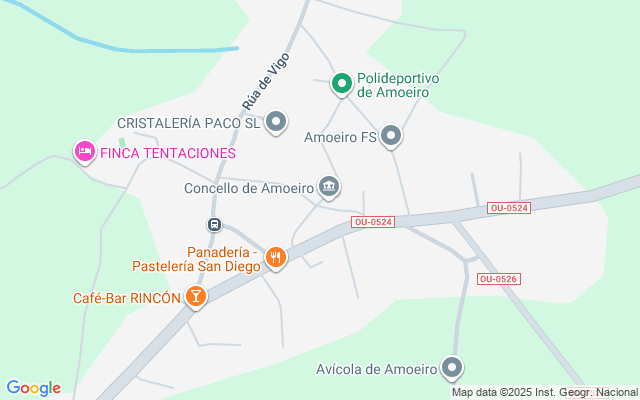Open the FINCA TENTACIONES hotel marker
640x400 pixels.
[x=85, y=152]
